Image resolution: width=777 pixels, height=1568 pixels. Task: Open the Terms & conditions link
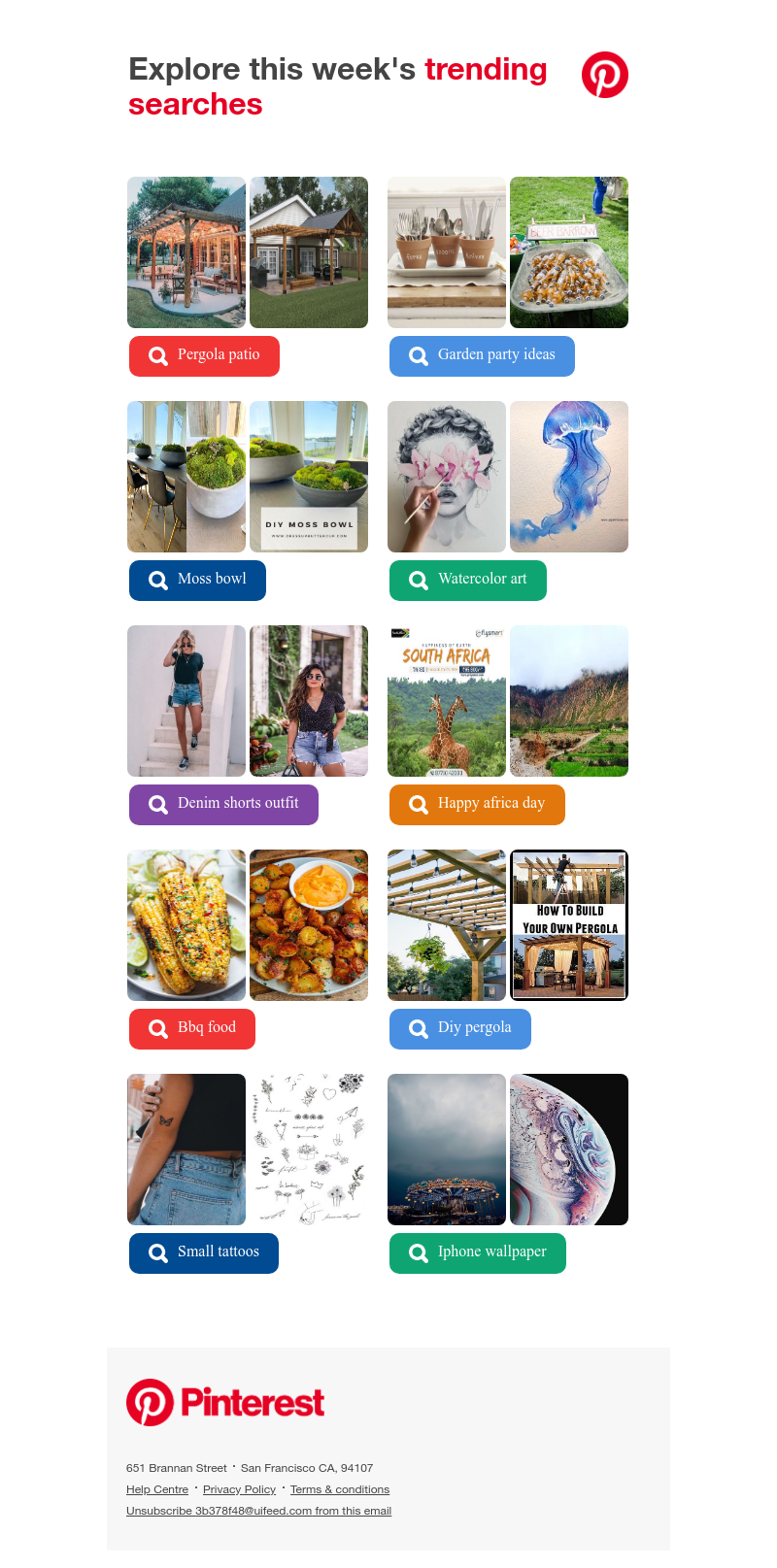point(340,1489)
